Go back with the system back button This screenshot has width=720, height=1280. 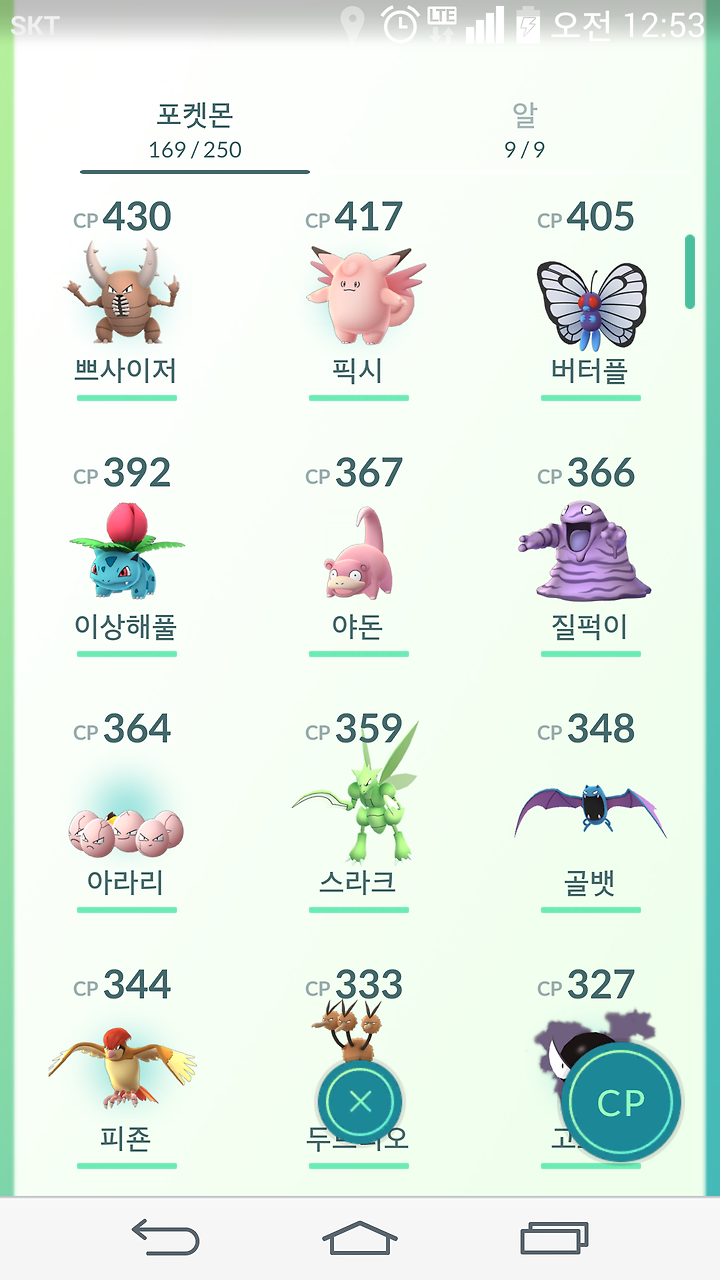[x=165, y=1238]
